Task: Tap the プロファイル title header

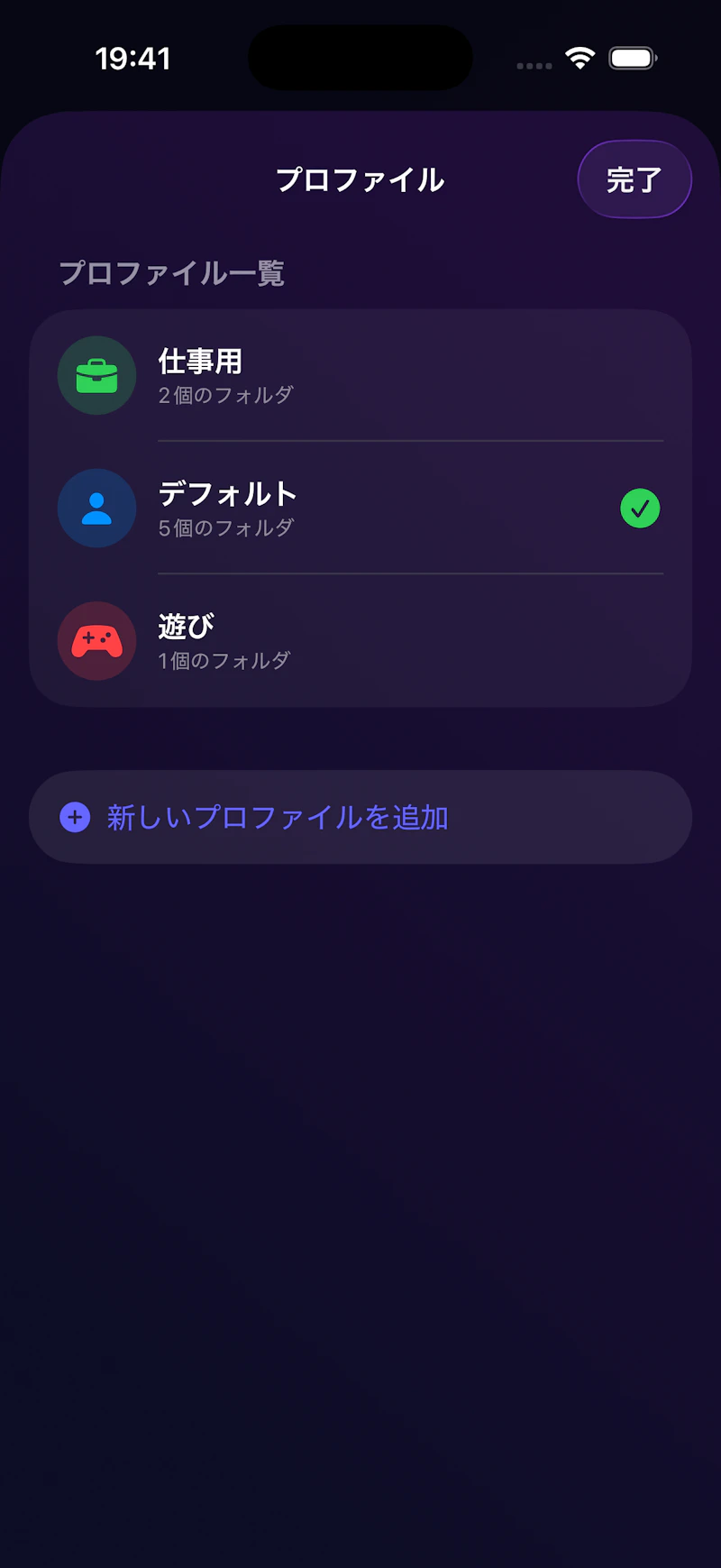Action: (x=360, y=179)
